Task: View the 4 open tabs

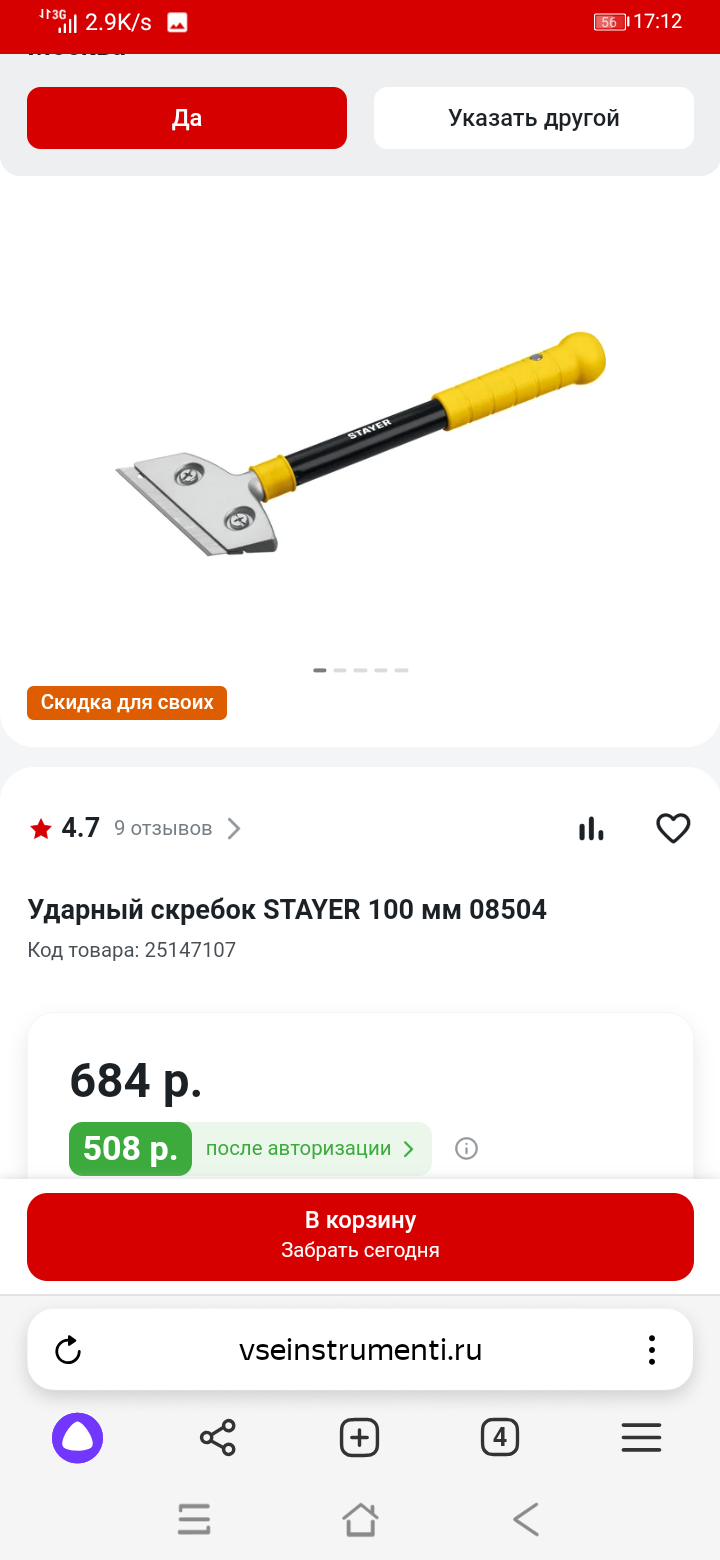Action: pyautogui.click(x=500, y=1438)
